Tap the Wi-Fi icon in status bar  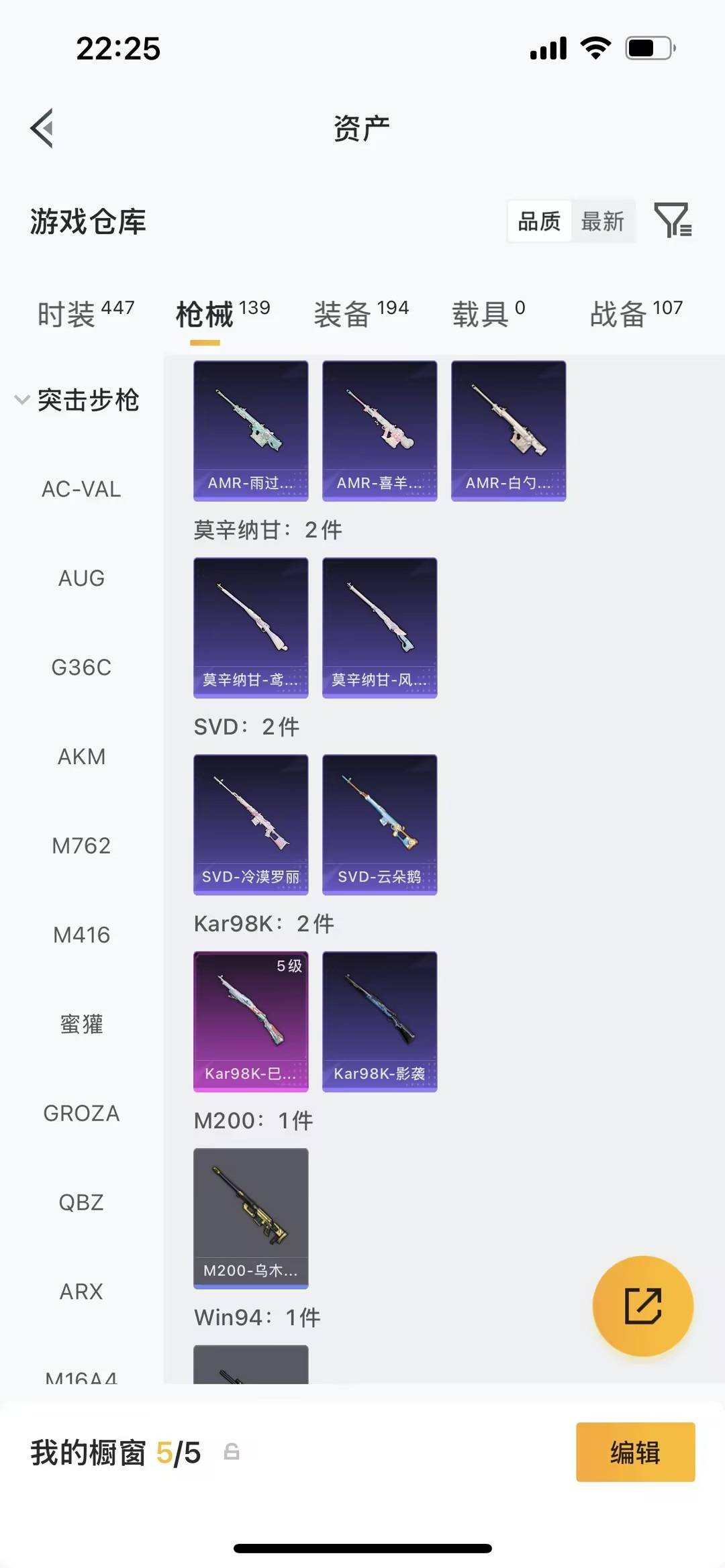coord(593,48)
